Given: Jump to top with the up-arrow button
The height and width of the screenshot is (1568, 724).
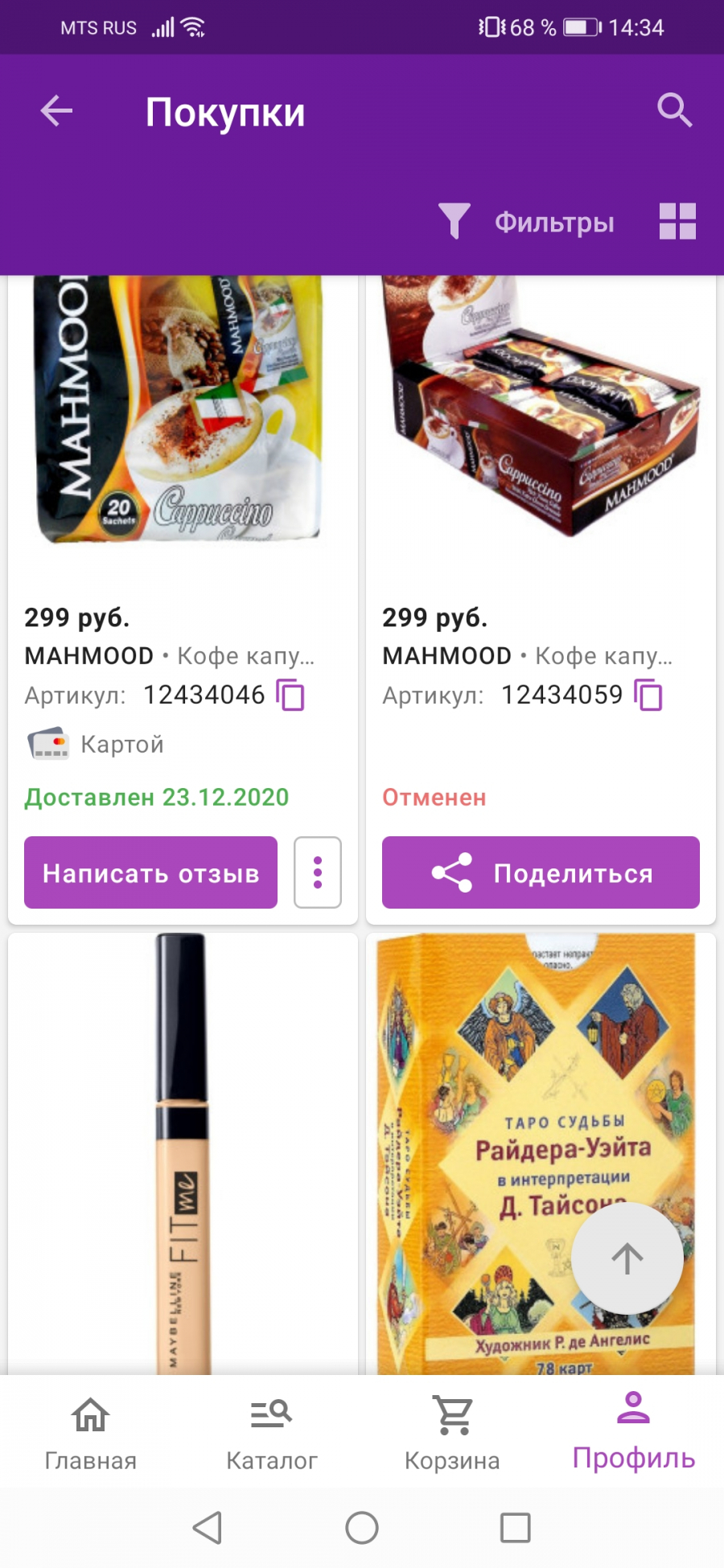Looking at the screenshot, I should pos(627,1258).
